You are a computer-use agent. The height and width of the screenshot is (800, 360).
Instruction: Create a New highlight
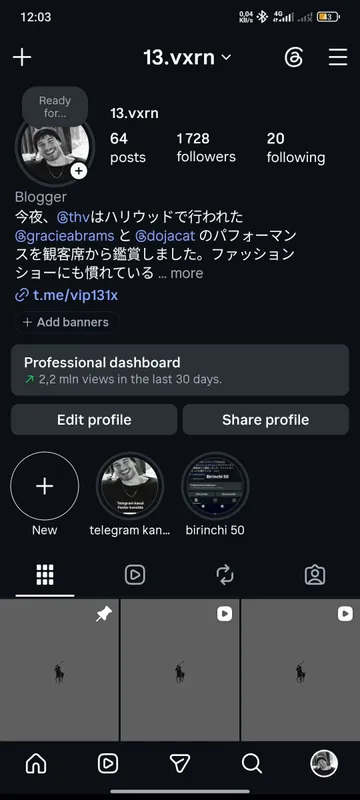coord(44,486)
